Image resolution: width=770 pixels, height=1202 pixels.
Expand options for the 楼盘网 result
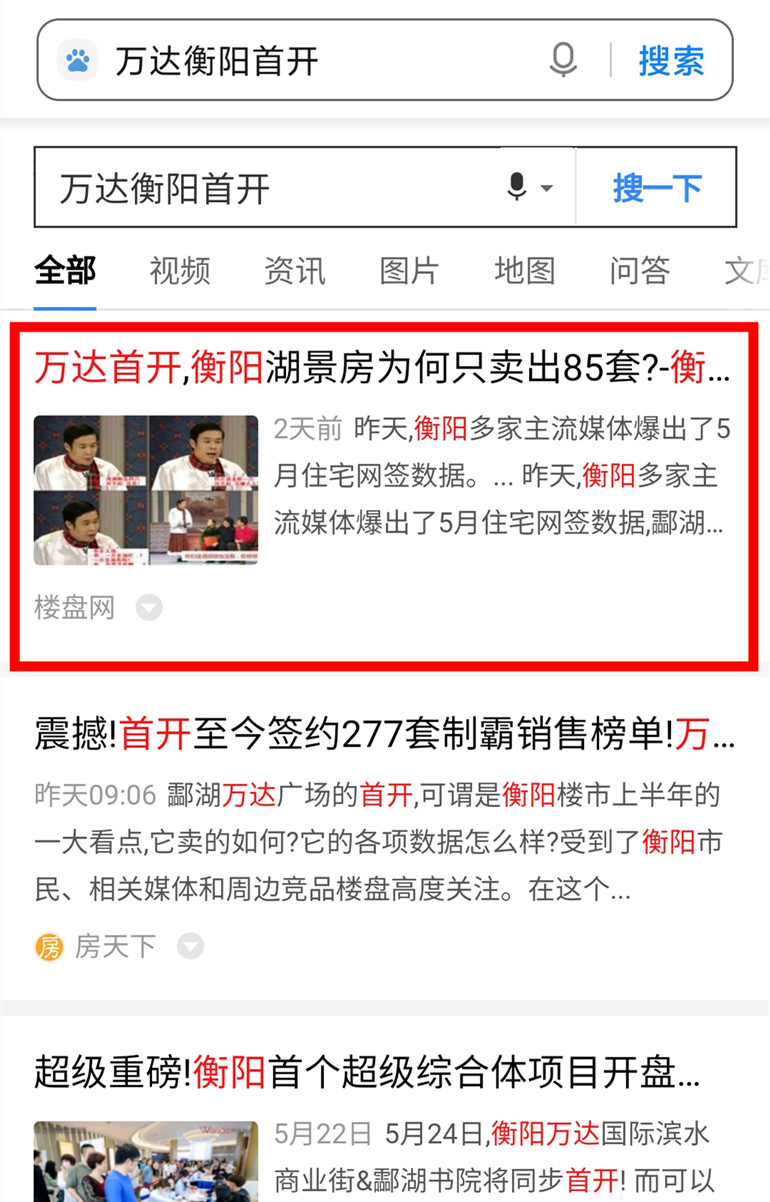coord(148,608)
